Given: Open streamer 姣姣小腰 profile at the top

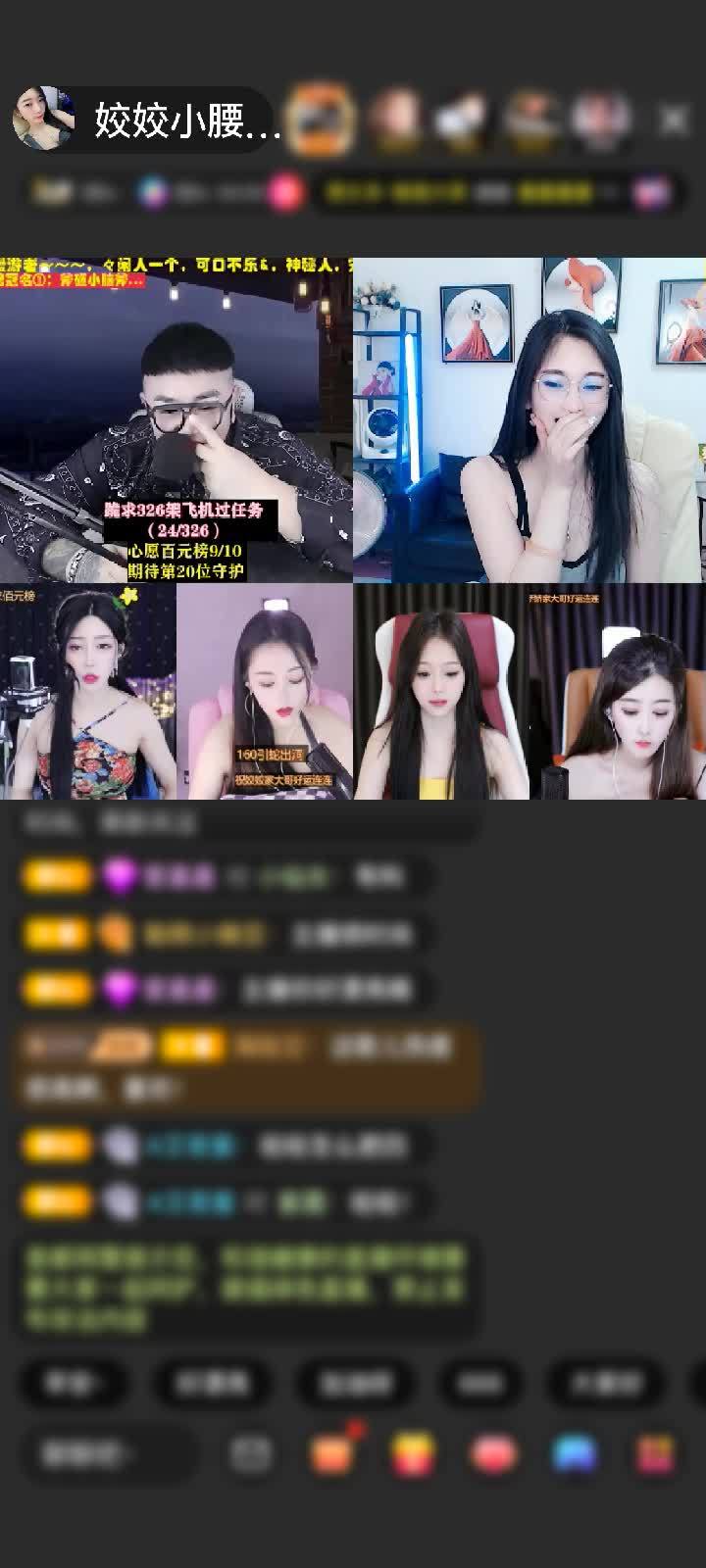Looking at the screenshot, I should (147, 121).
